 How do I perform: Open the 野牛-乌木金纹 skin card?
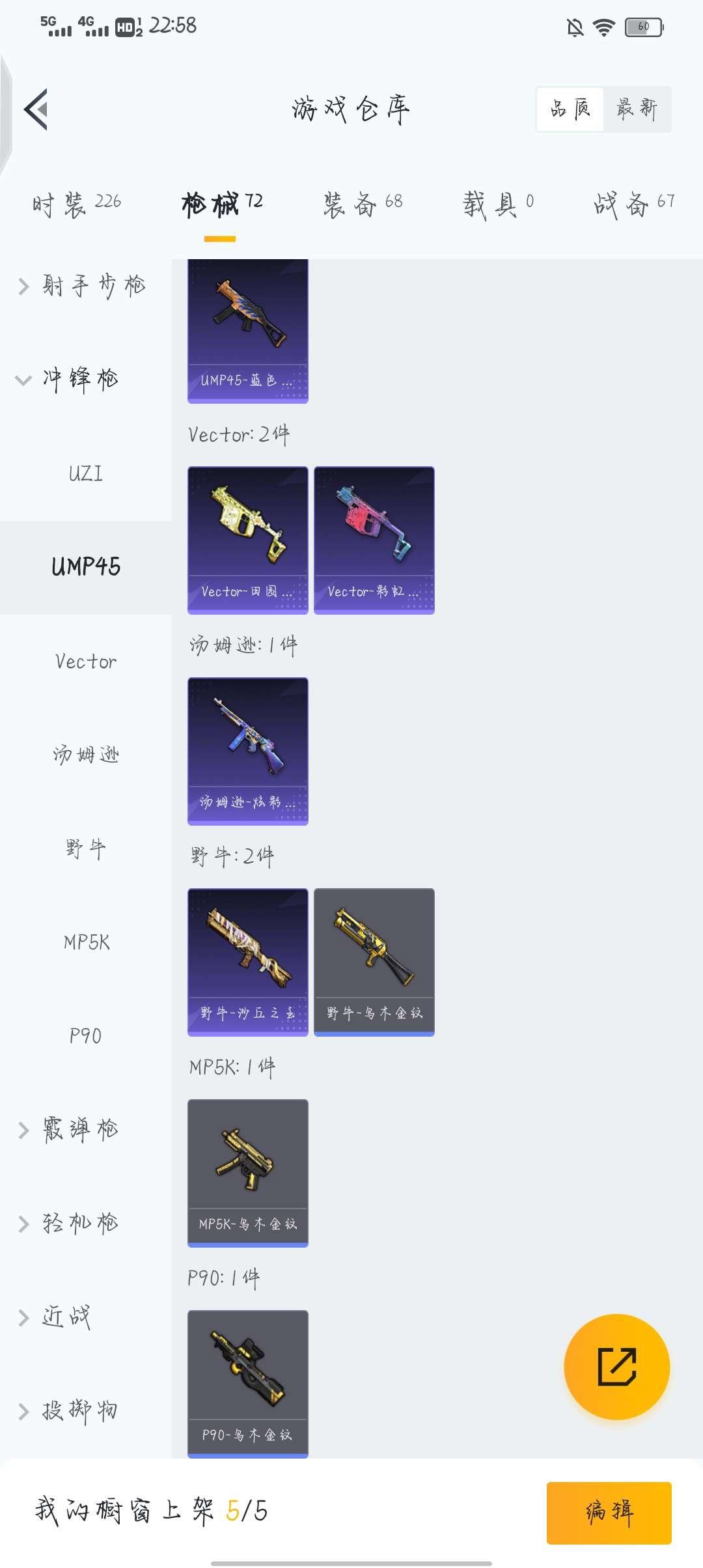click(x=374, y=962)
